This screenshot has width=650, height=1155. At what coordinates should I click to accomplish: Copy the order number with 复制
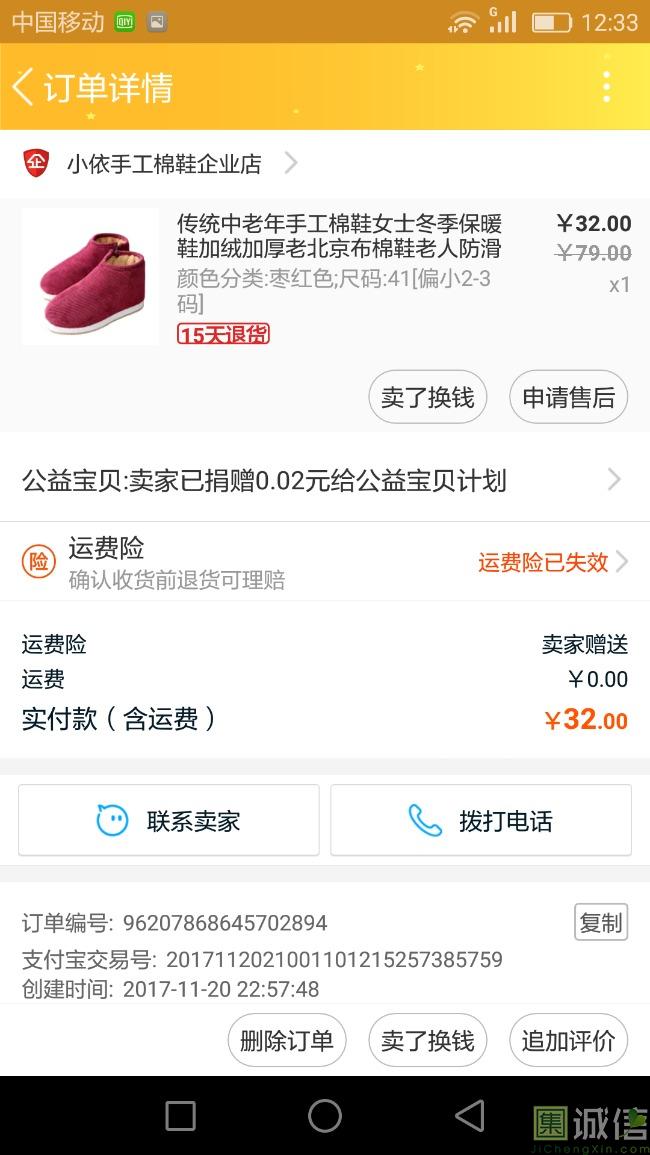601,922
